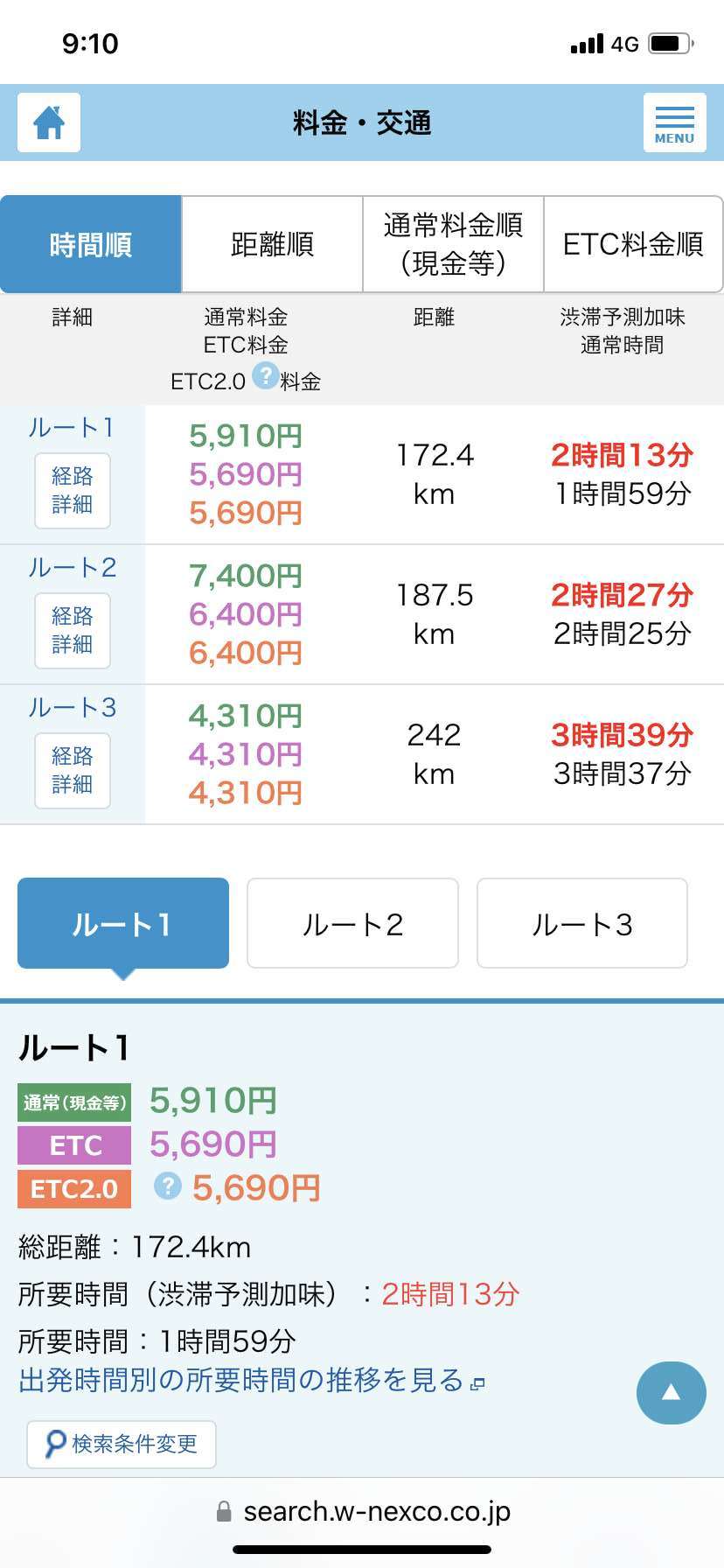Select the ルート1 detail tab
The width and height of the screenshot is (724, 1568).
coord(123,924)
